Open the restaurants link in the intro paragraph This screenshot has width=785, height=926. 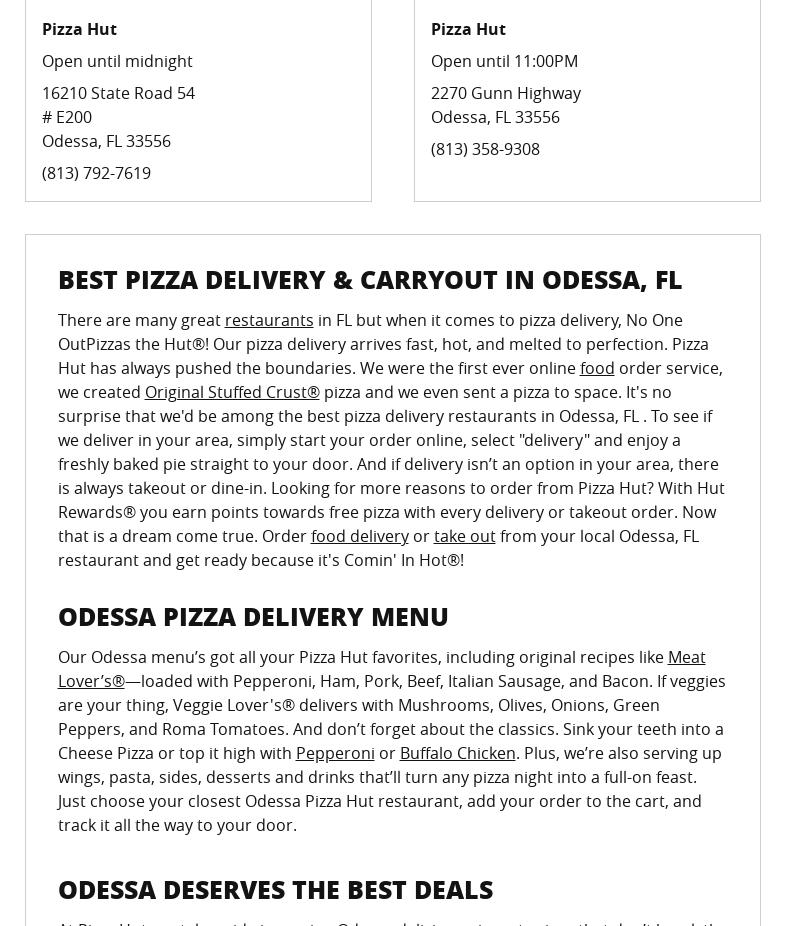269,320
